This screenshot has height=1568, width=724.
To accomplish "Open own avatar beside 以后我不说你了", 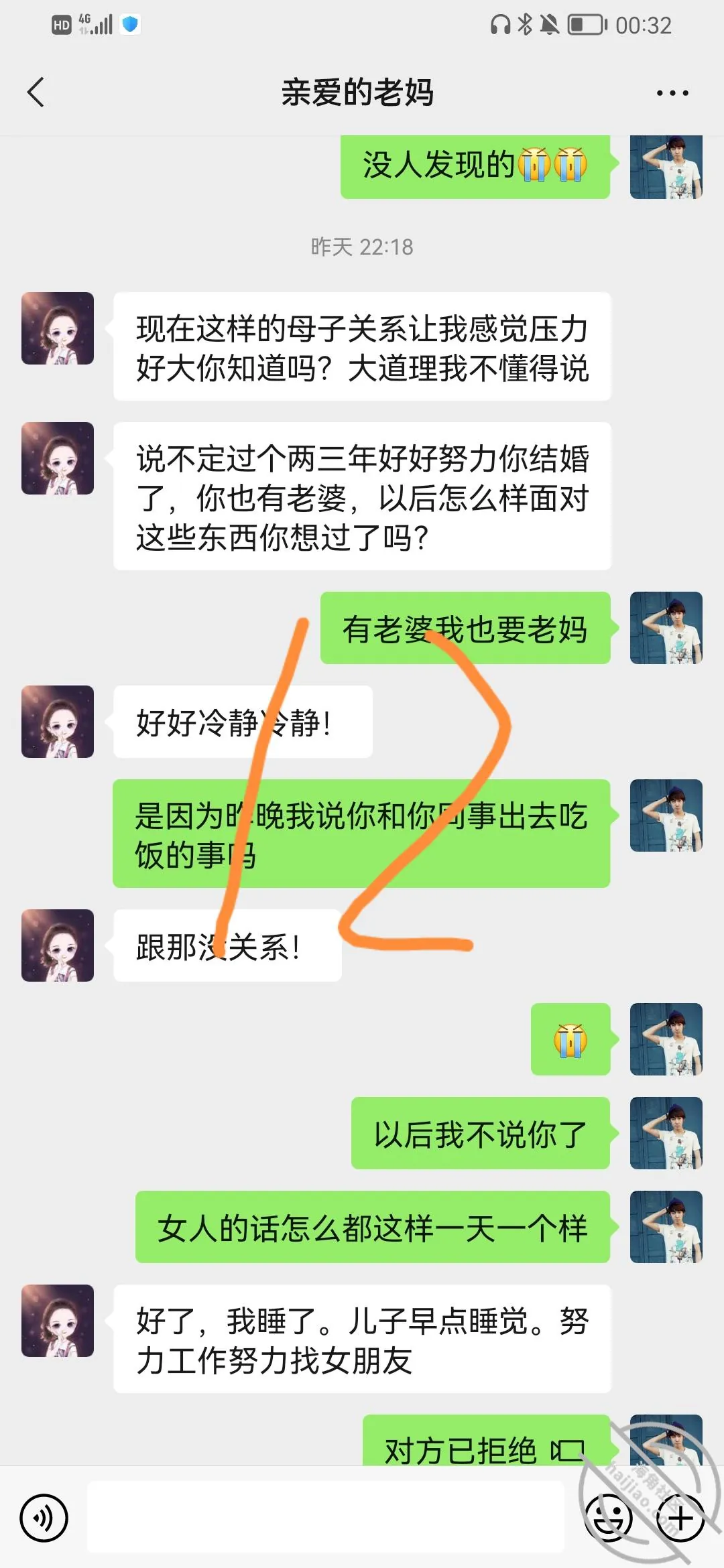I will click(x=666, y=1133).
